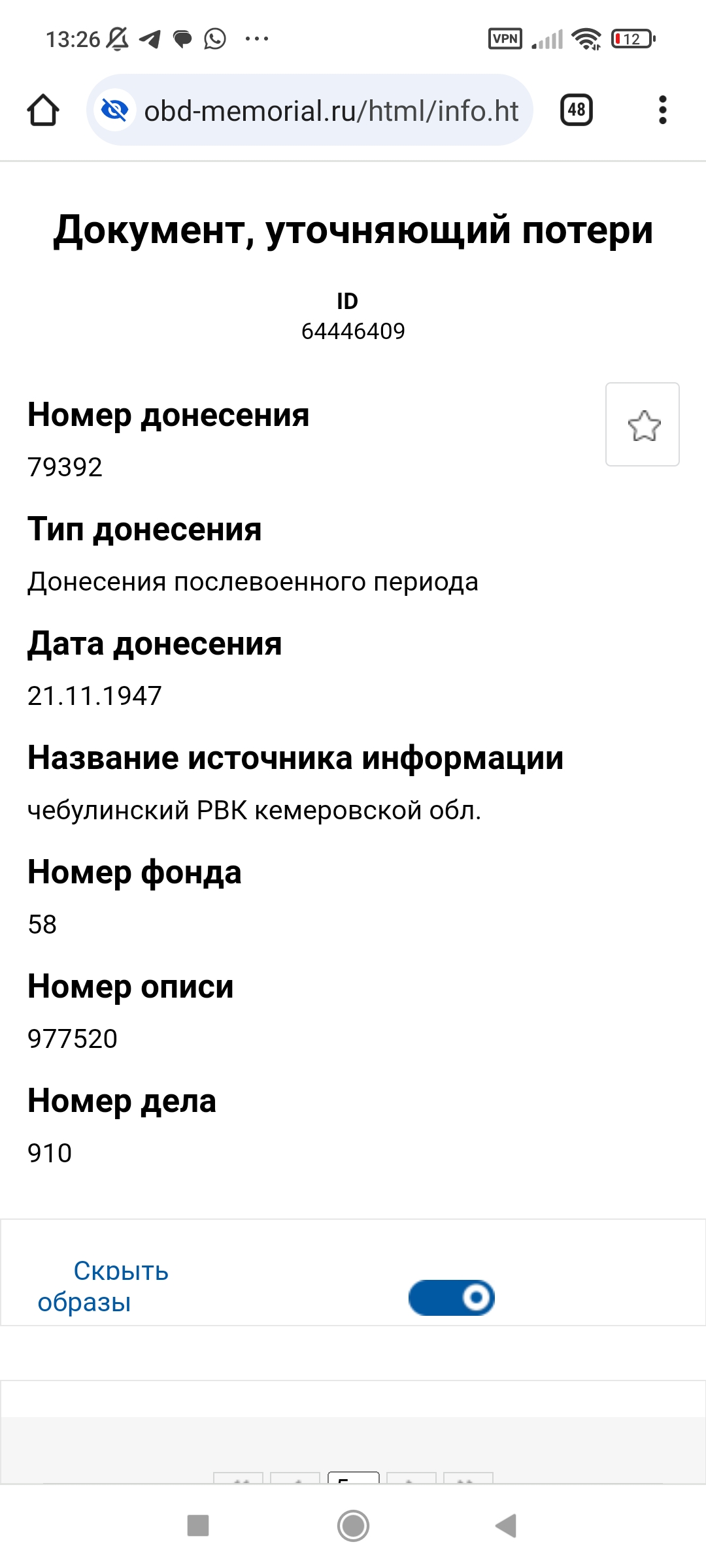Add this document to favorites with the star
Screen dimensions: 706x1568
[x=643, y=425]
